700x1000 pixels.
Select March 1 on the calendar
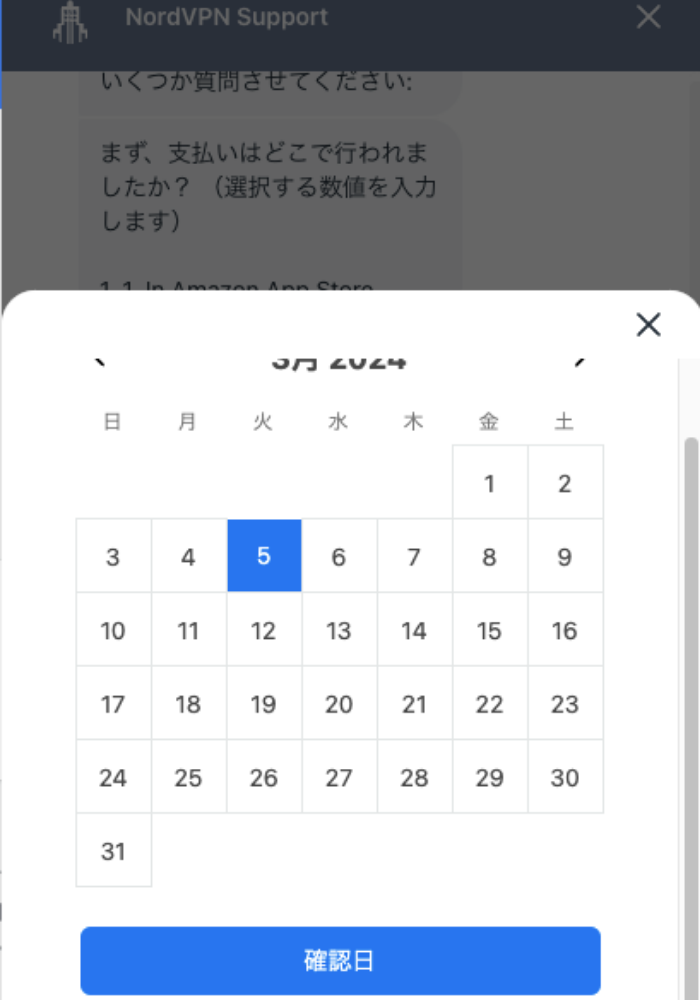click(489, 484)
